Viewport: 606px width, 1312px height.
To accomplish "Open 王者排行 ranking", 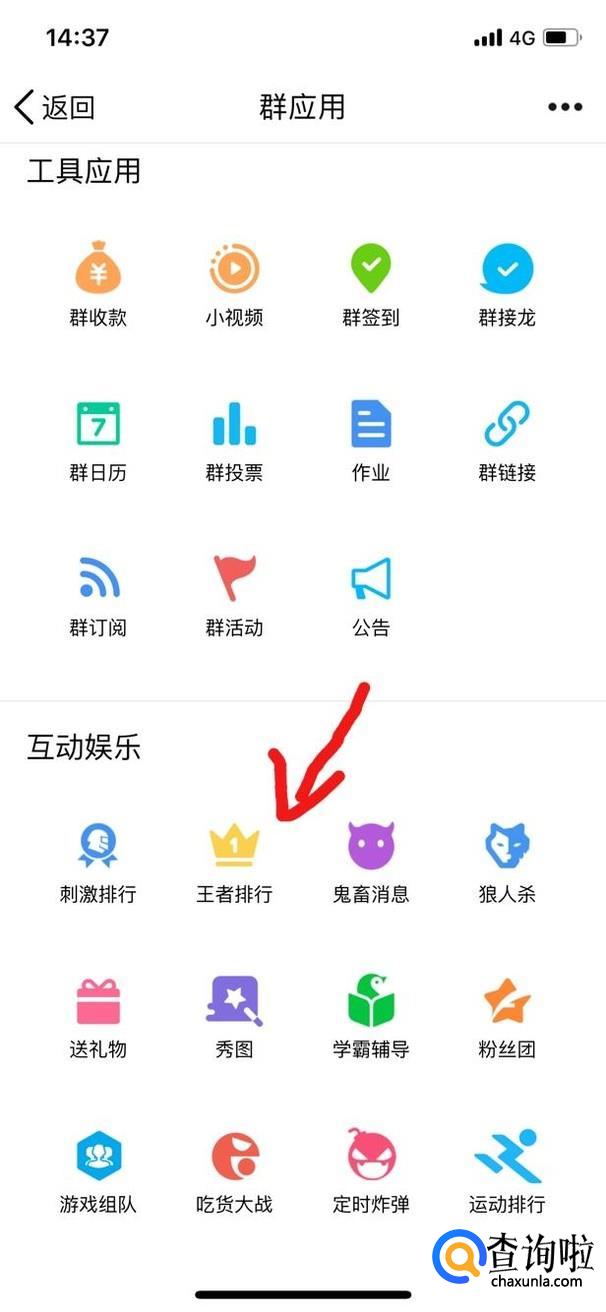I will click(235, 862).
